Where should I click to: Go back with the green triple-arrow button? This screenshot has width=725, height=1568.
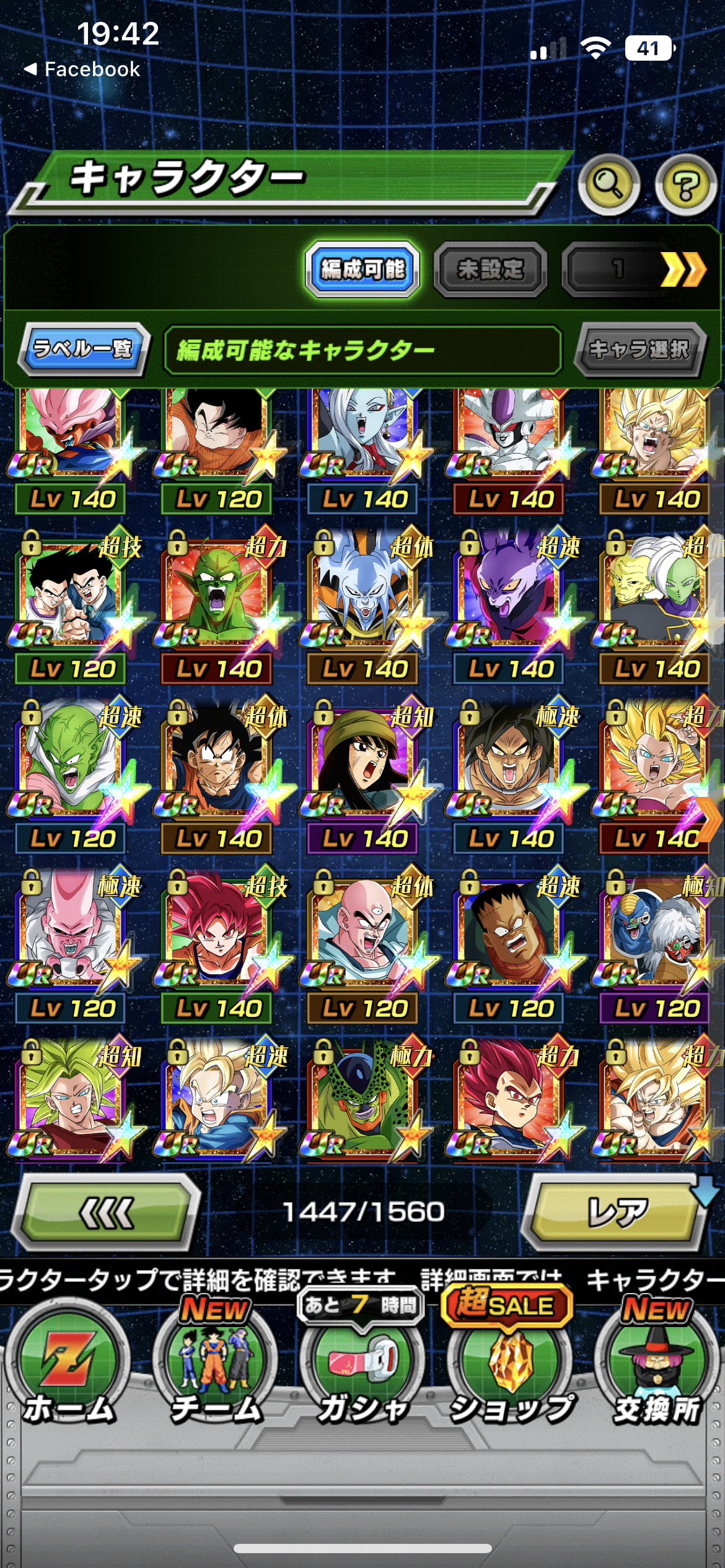(x=105, y=1213)
